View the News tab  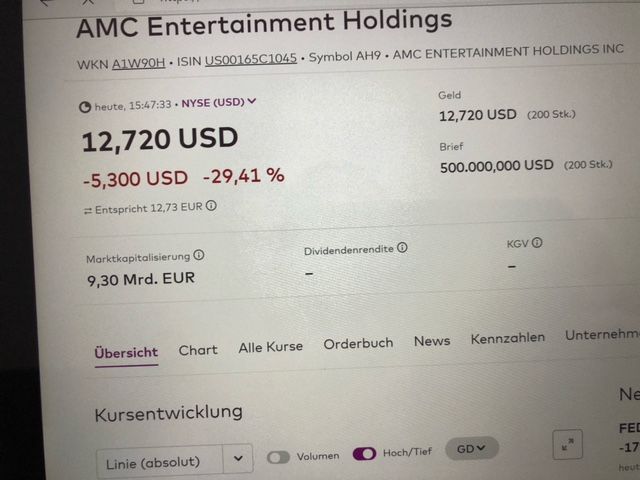tap(432, 341)
